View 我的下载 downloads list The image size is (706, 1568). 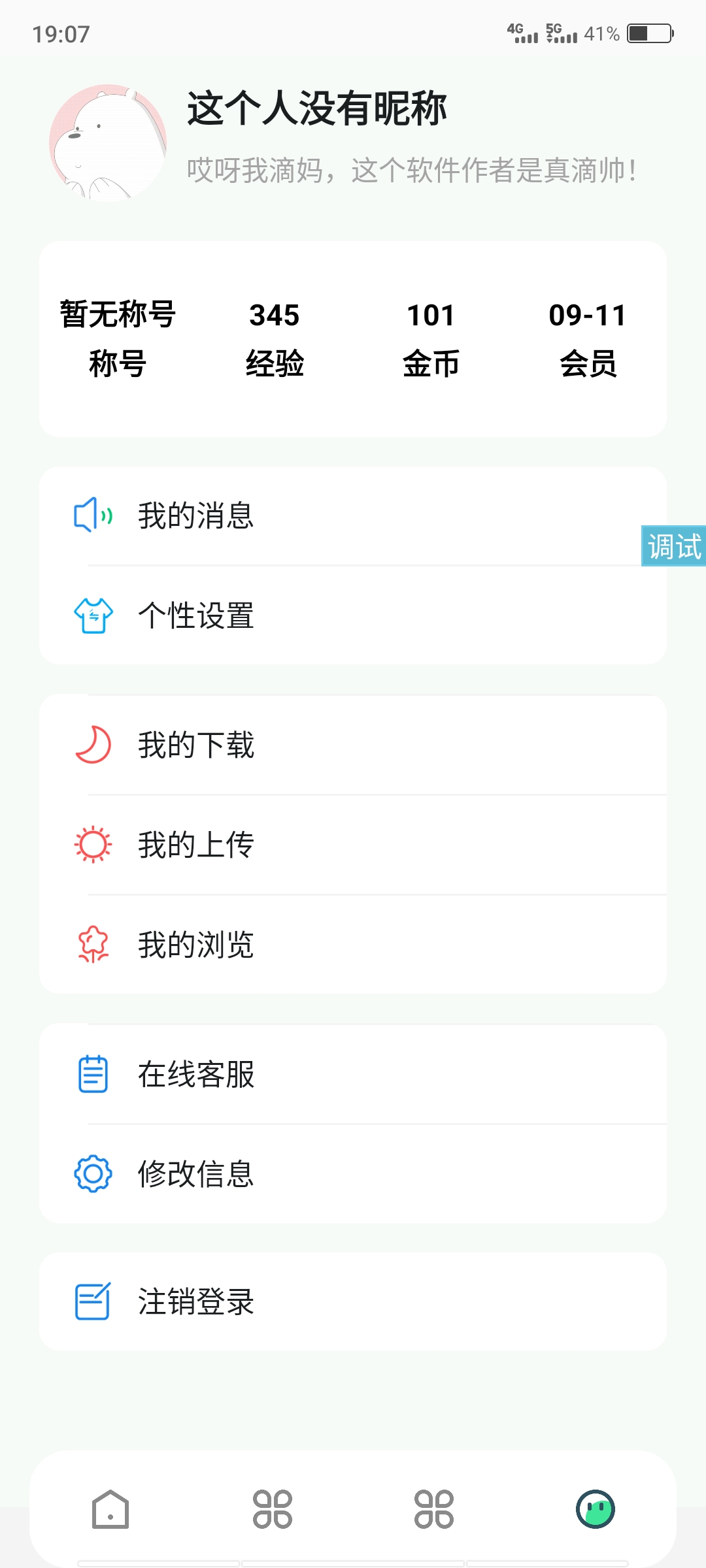[x=353, y=745]
